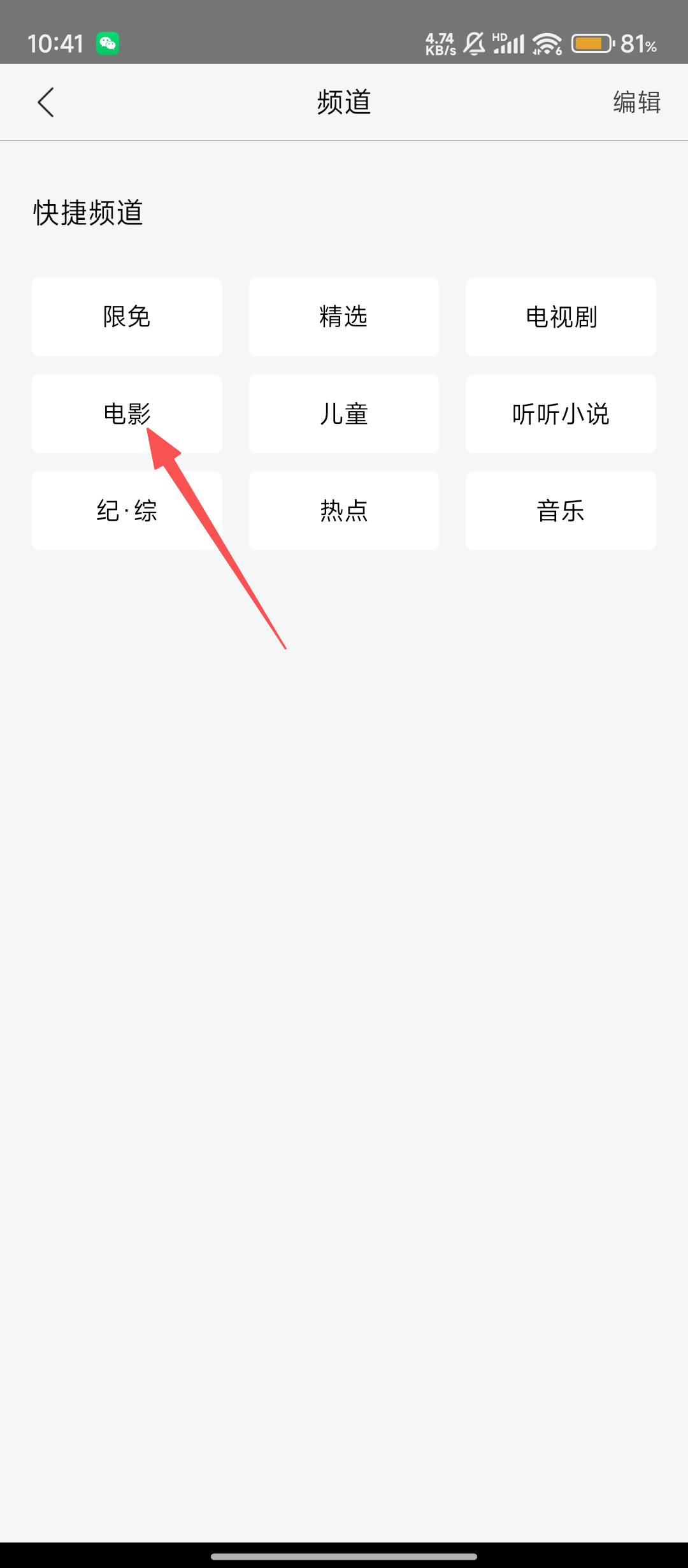Switch to the 电影 channel
The width and height of the screenshot is (688, 1568).
click(127, 414)
